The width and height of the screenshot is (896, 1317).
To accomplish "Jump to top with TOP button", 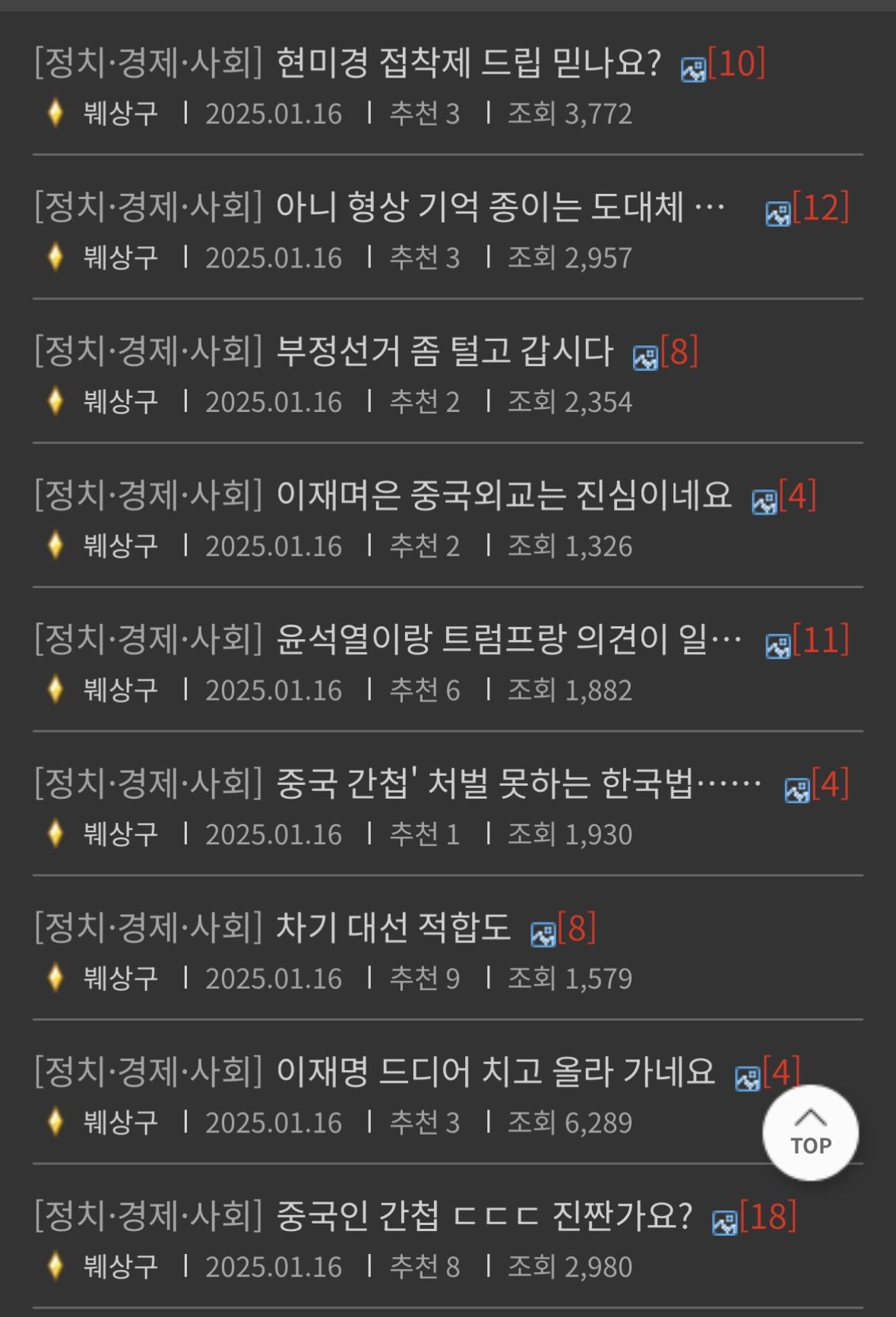I will tap(810, 1132).
